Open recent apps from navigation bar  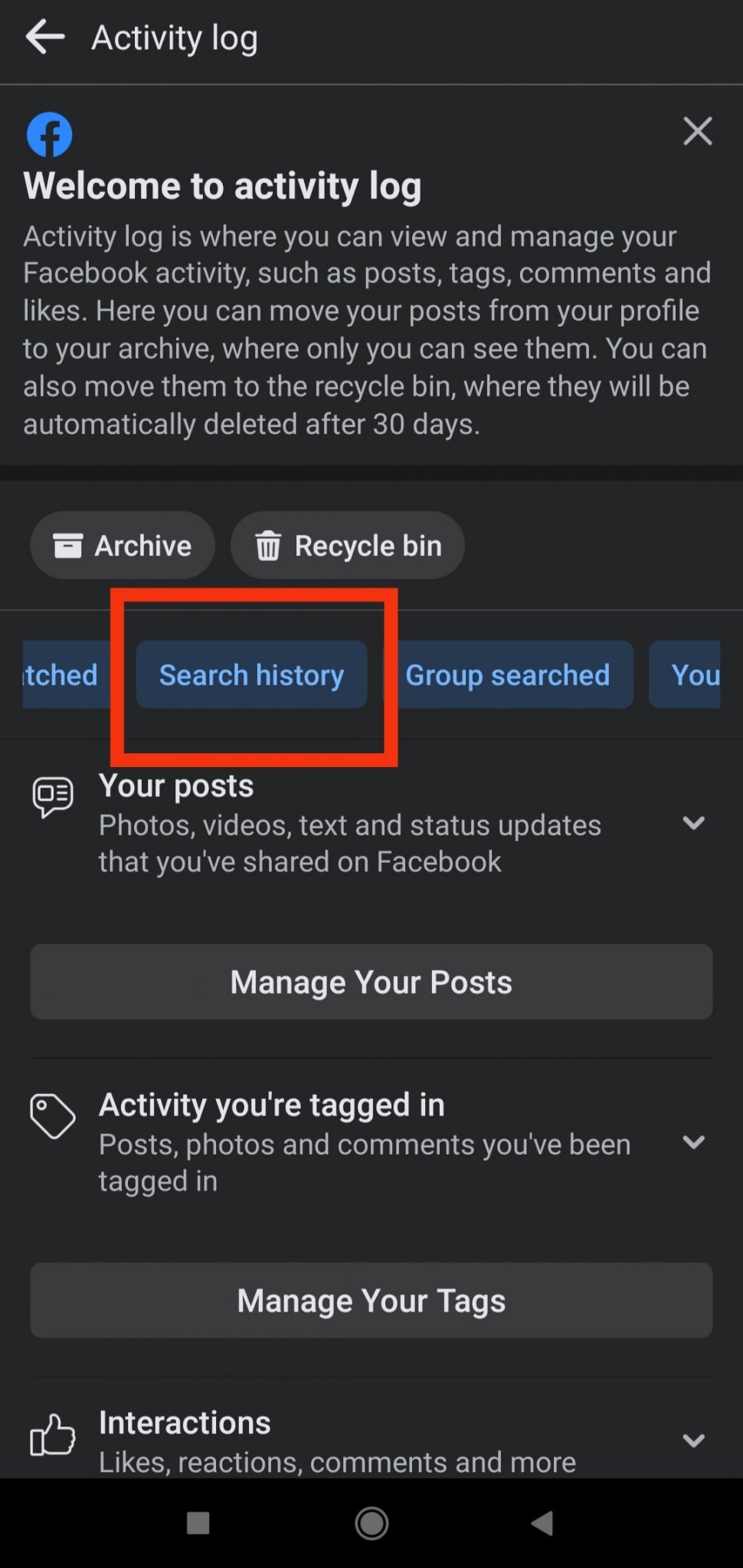coord(198,1524)
